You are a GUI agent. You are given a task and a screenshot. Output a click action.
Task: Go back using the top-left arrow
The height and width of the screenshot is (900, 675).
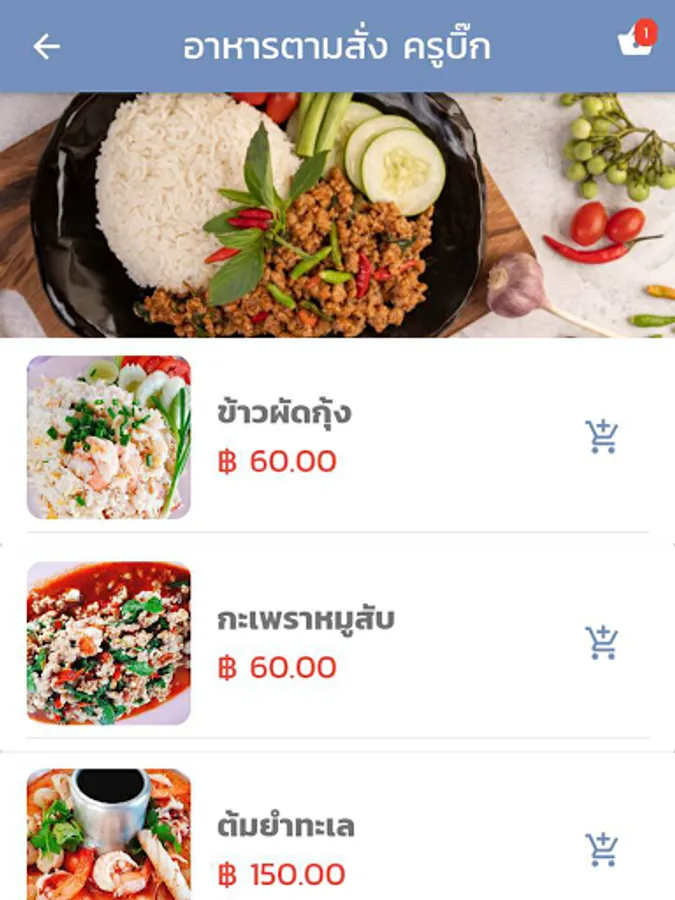coord(47,46)
